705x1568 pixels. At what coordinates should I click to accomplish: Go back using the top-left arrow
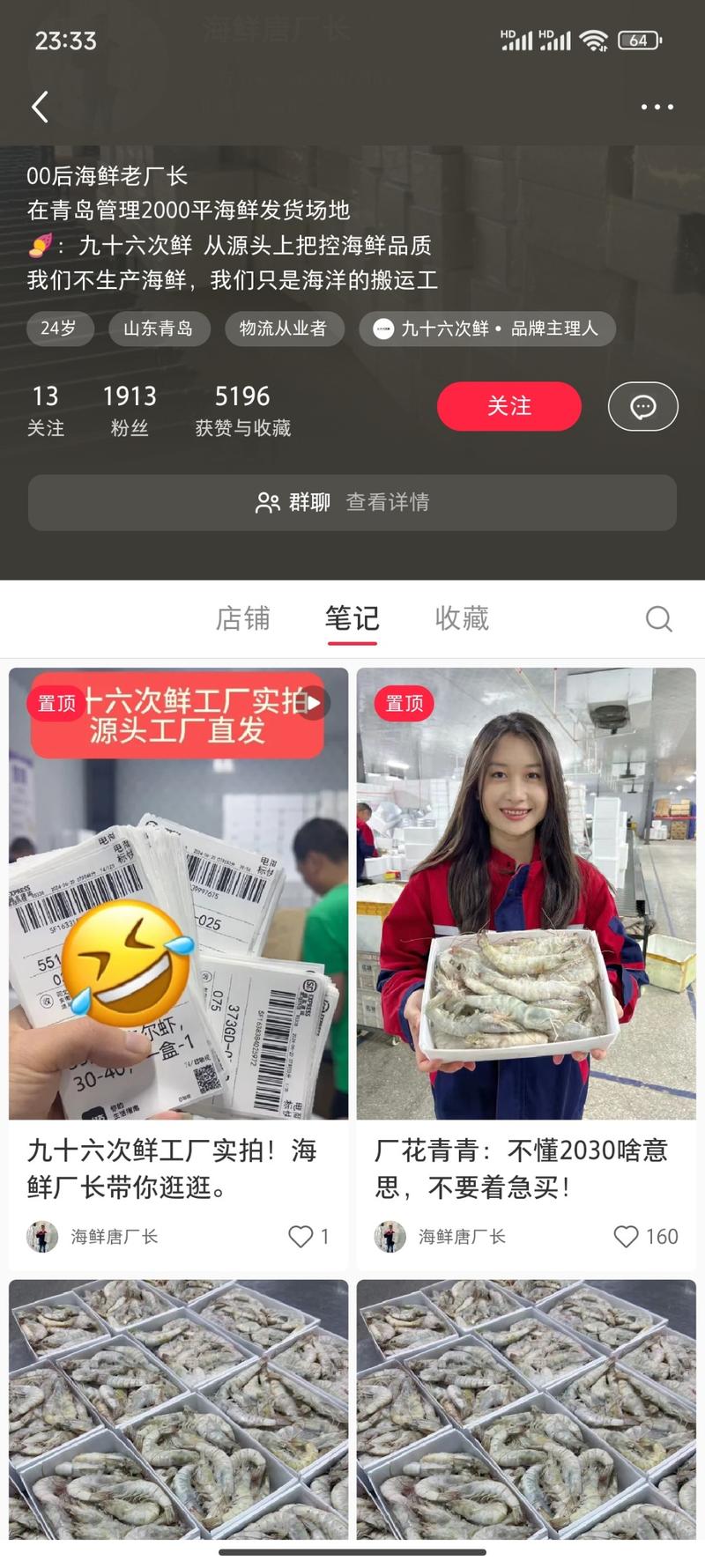[x=40, y=107]
